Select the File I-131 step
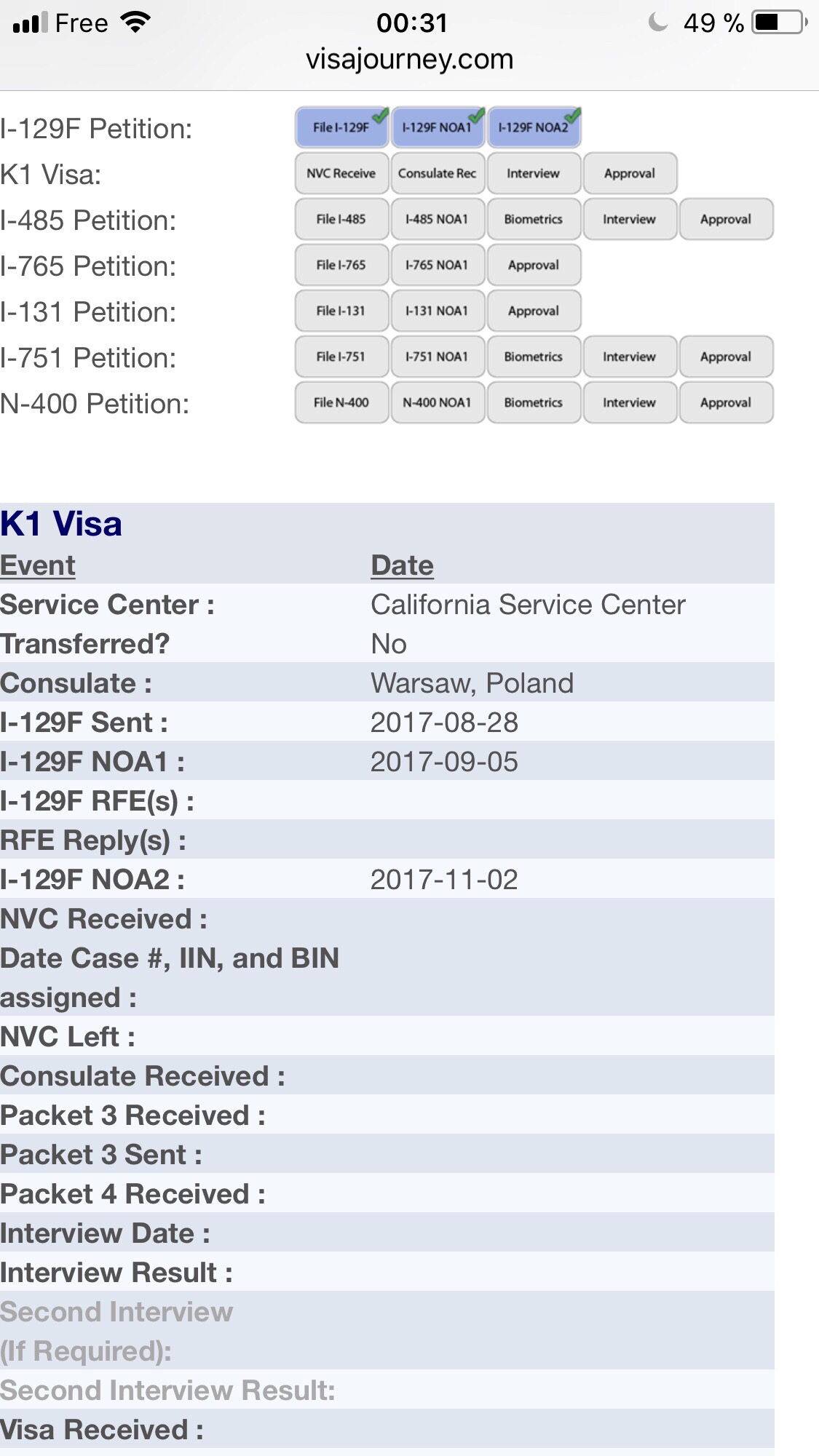 (341, 311)
